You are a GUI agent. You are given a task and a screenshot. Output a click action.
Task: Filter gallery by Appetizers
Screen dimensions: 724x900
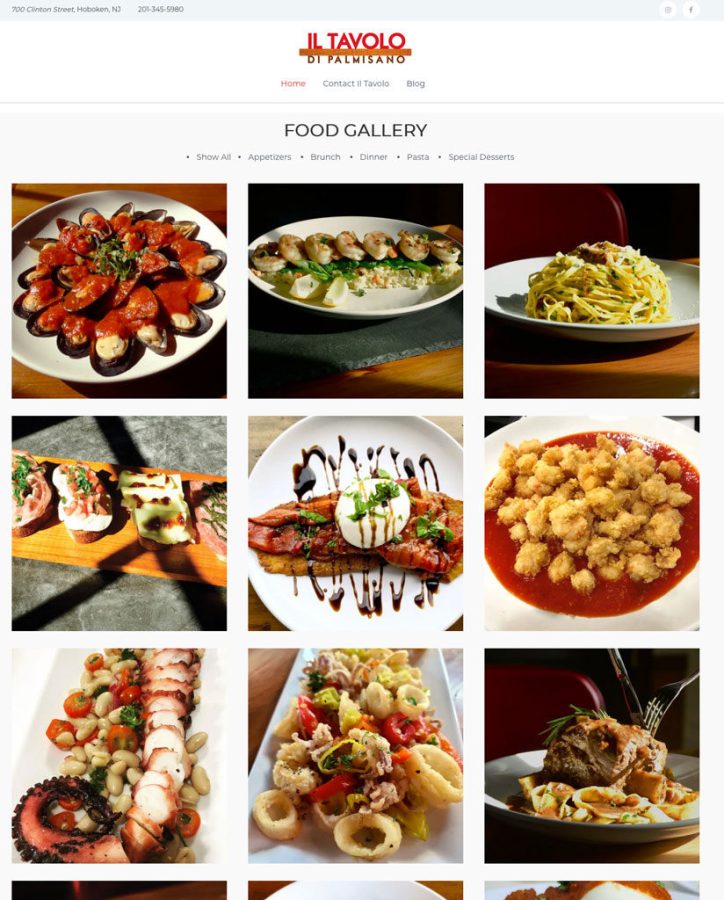click(x=269, y=157)
